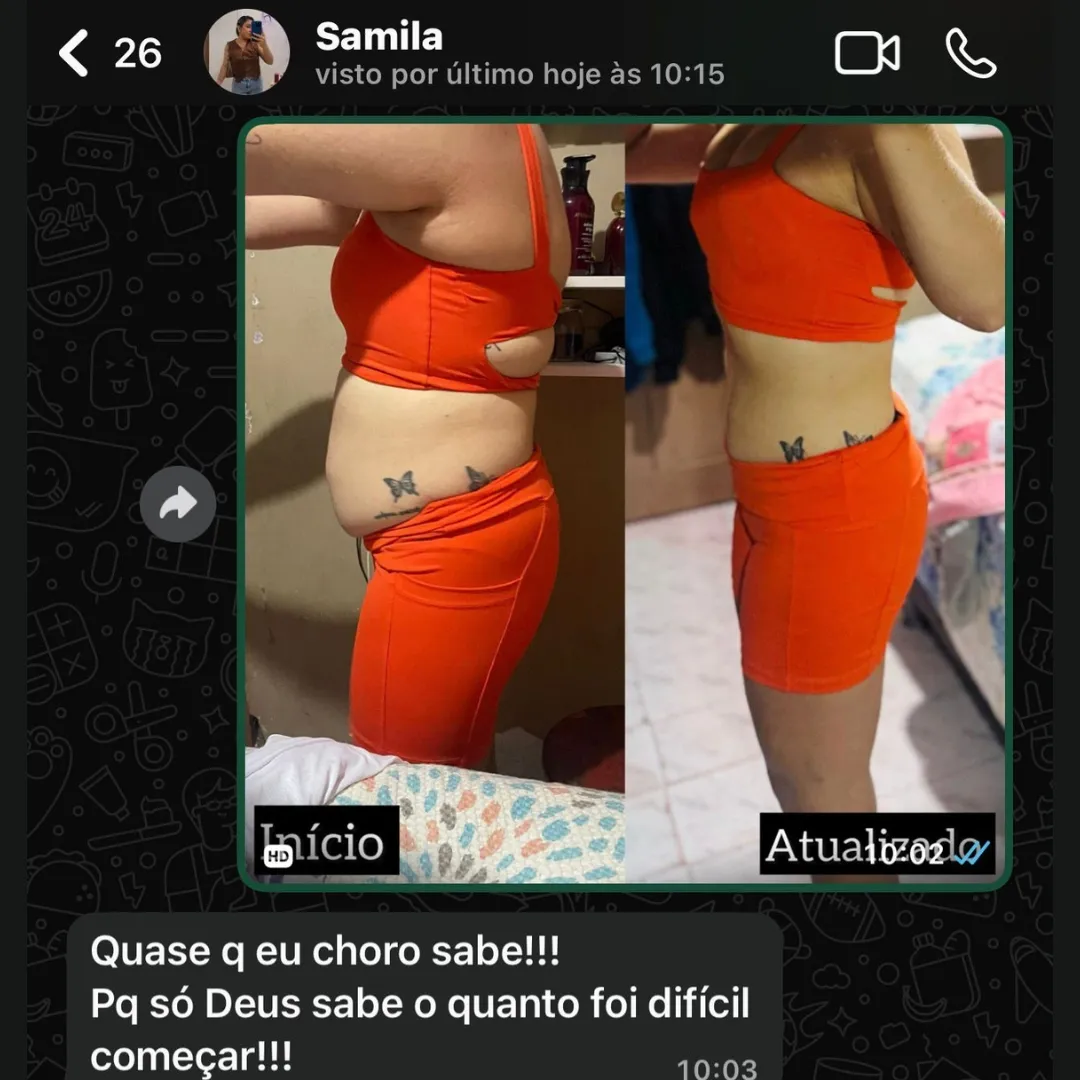Start a video call with Samila
Viewport: 1080px width, 1080px height.
click(867, 54)
